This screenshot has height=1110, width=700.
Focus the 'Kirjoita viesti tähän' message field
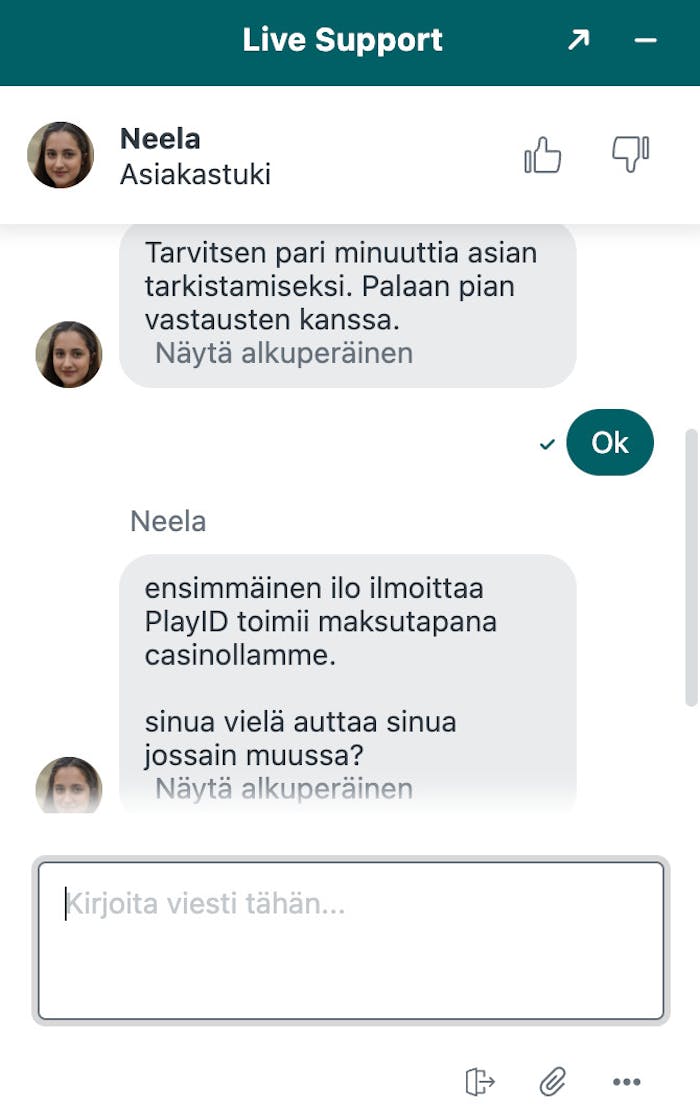pyautogui.click(x=350, y=940)
